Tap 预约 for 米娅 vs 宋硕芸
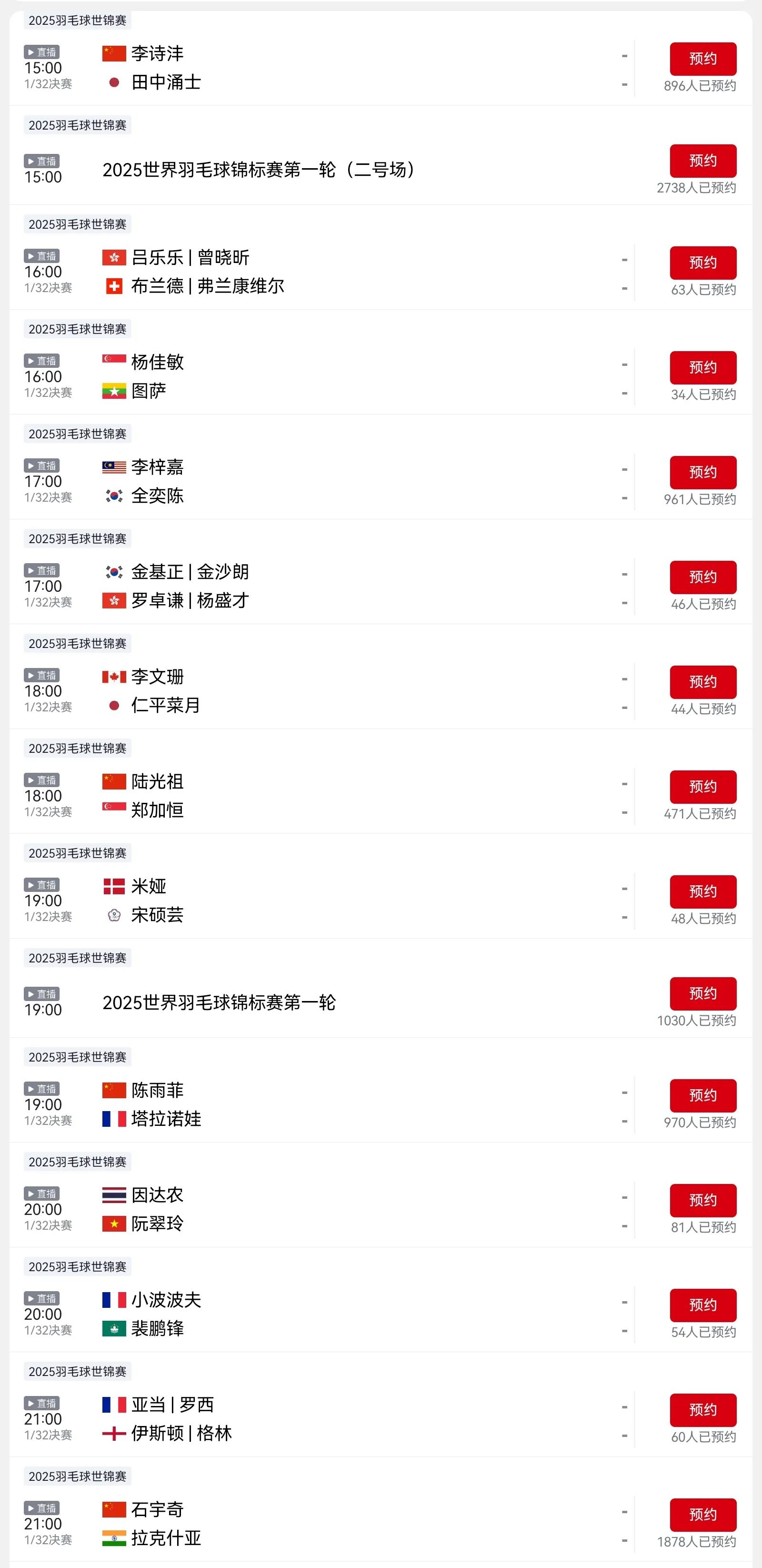762x1568 pixels. click(x=703, y=892)
